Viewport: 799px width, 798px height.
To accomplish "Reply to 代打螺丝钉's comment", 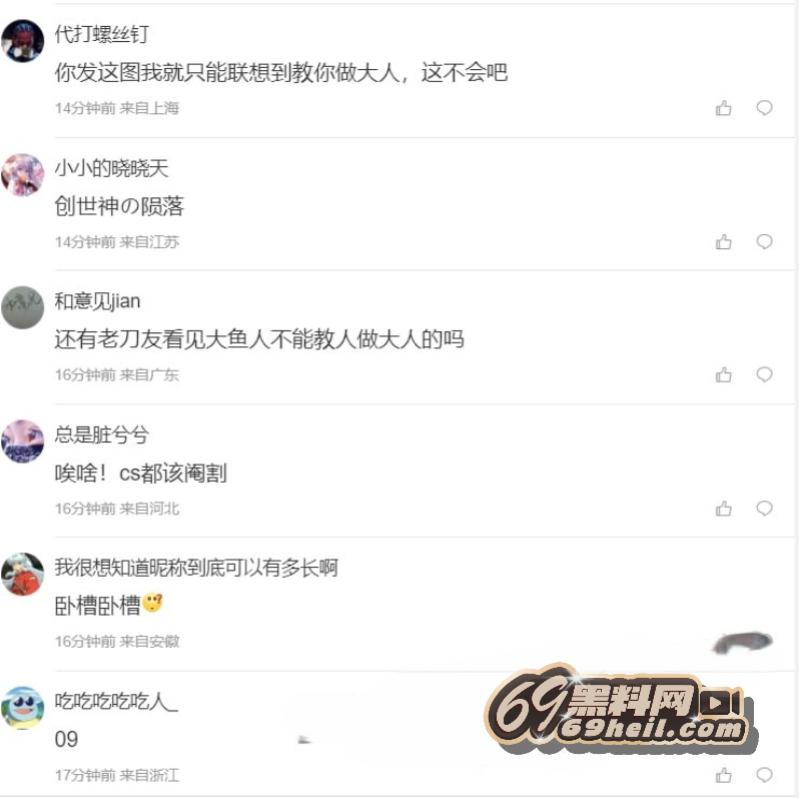I will [x=764, y=108].
